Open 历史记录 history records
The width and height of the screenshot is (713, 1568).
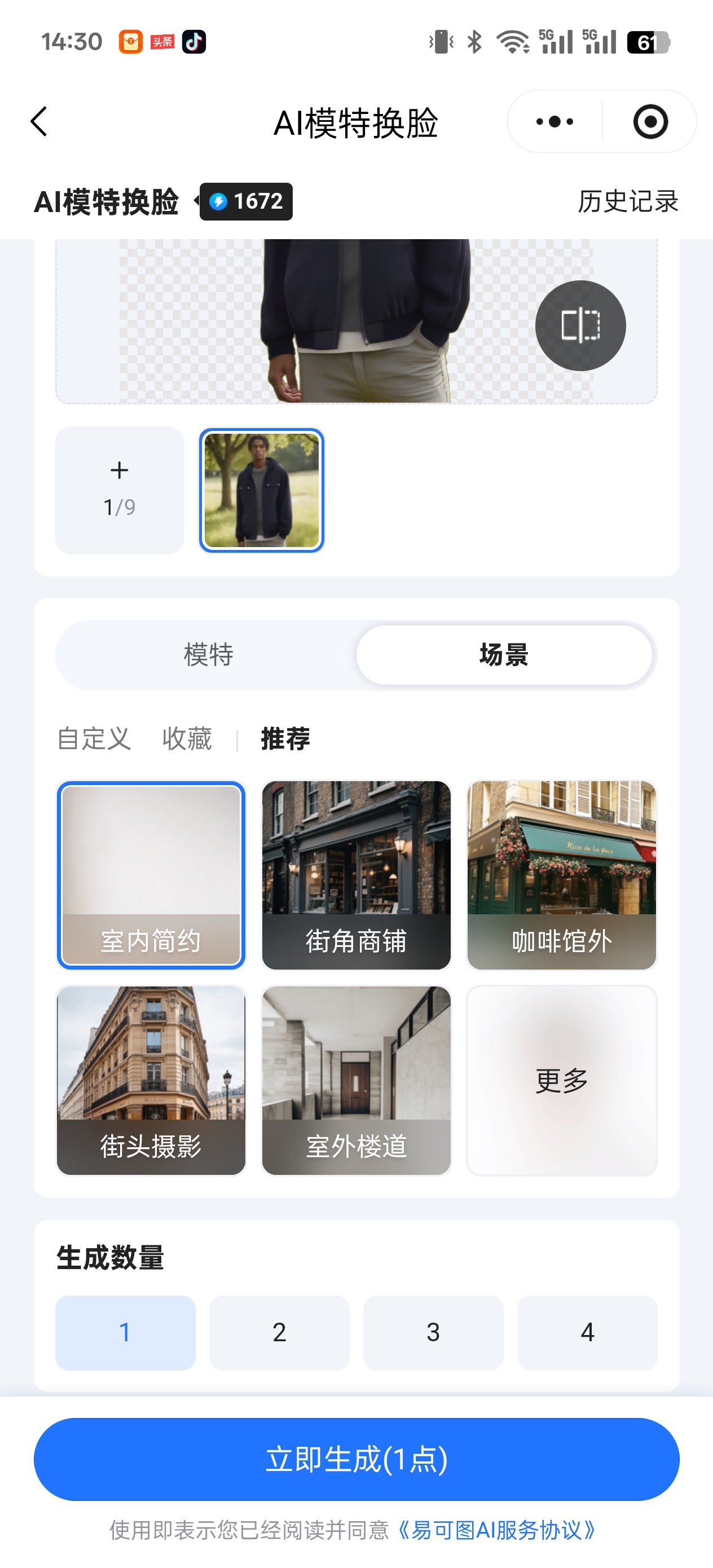[628, 201]
